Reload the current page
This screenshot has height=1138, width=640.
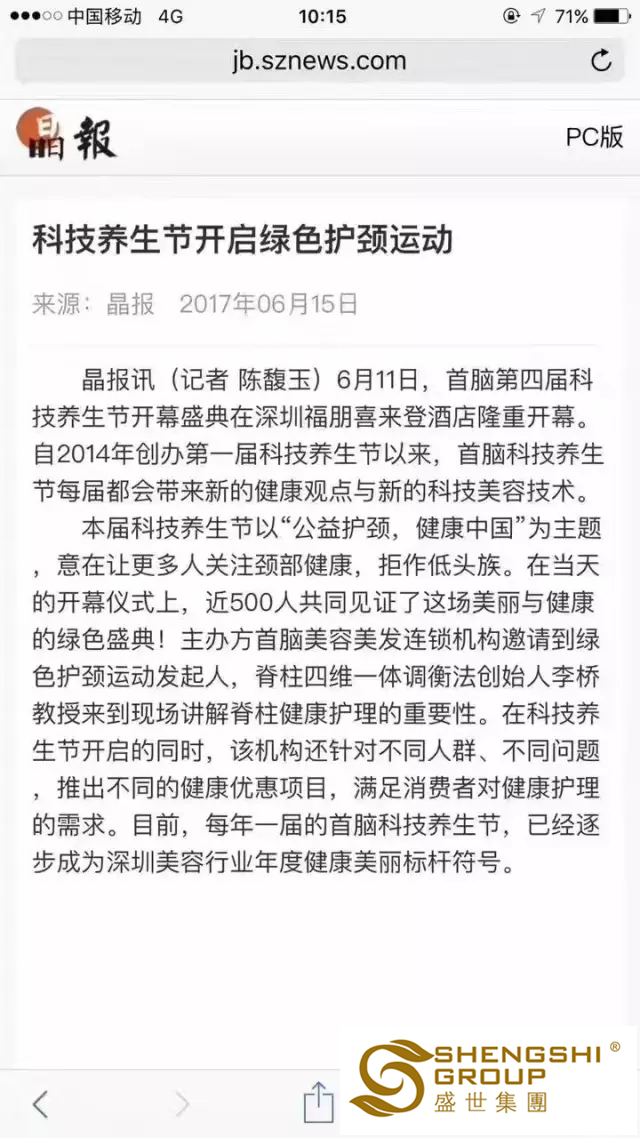point(601,61)
